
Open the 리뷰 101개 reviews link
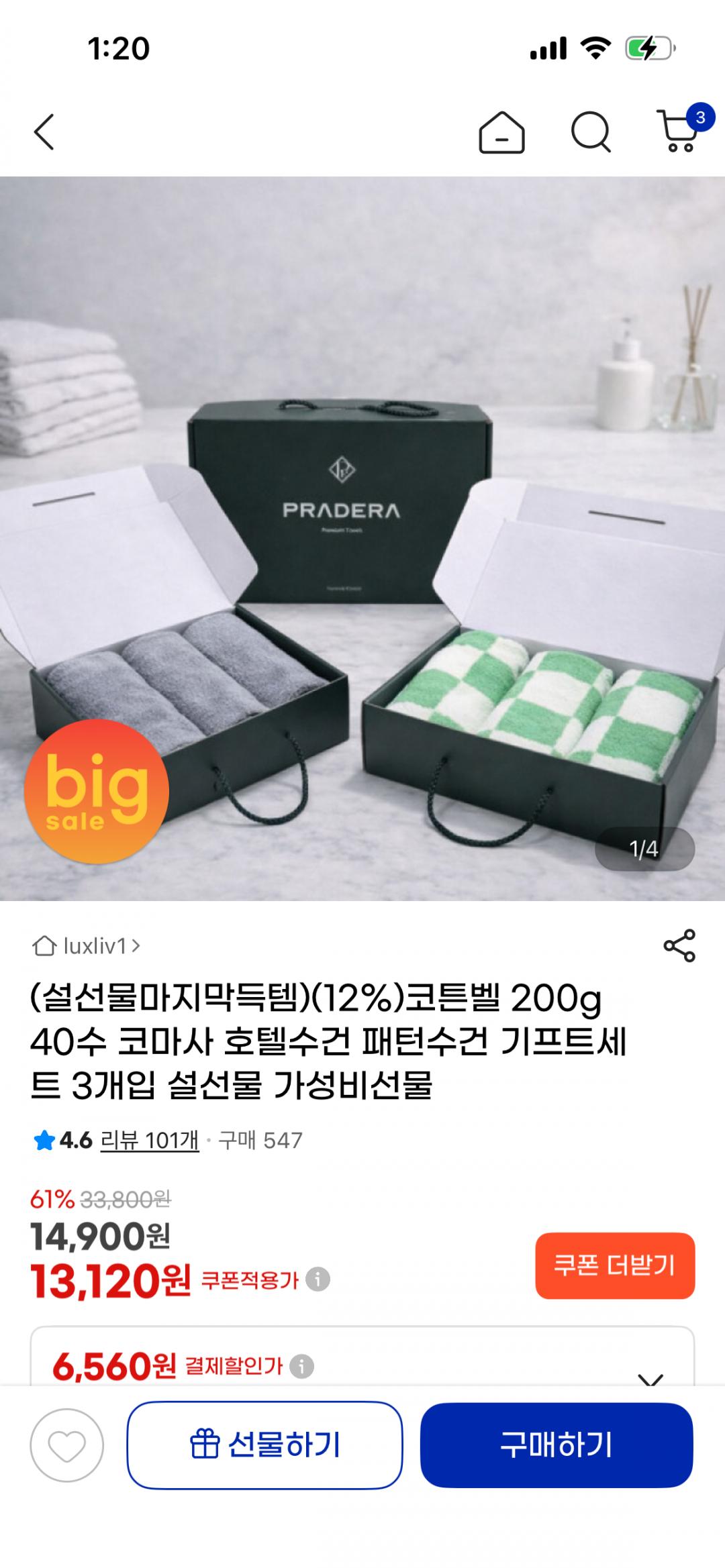point(149,1141)
